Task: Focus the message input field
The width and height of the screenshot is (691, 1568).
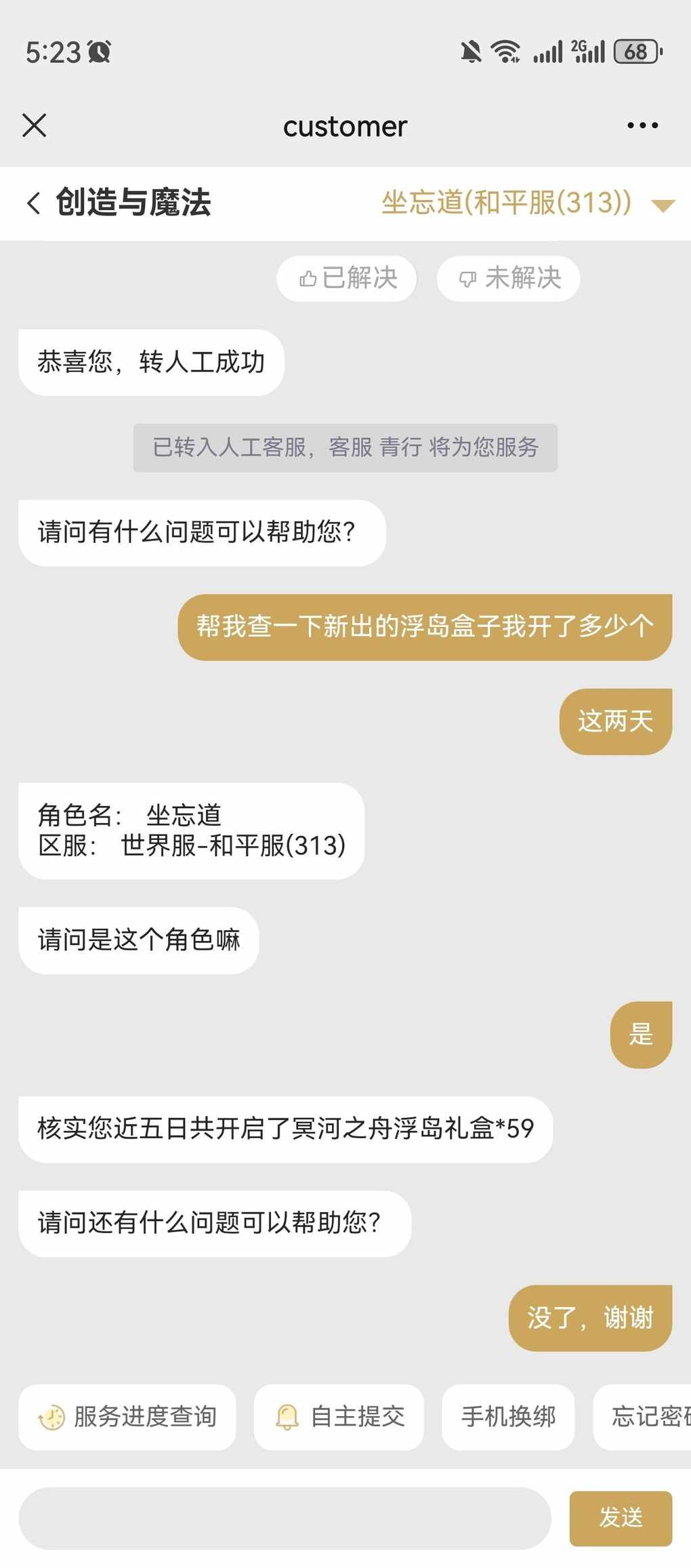Action: pyautogui.click(x=285, y=1519)
